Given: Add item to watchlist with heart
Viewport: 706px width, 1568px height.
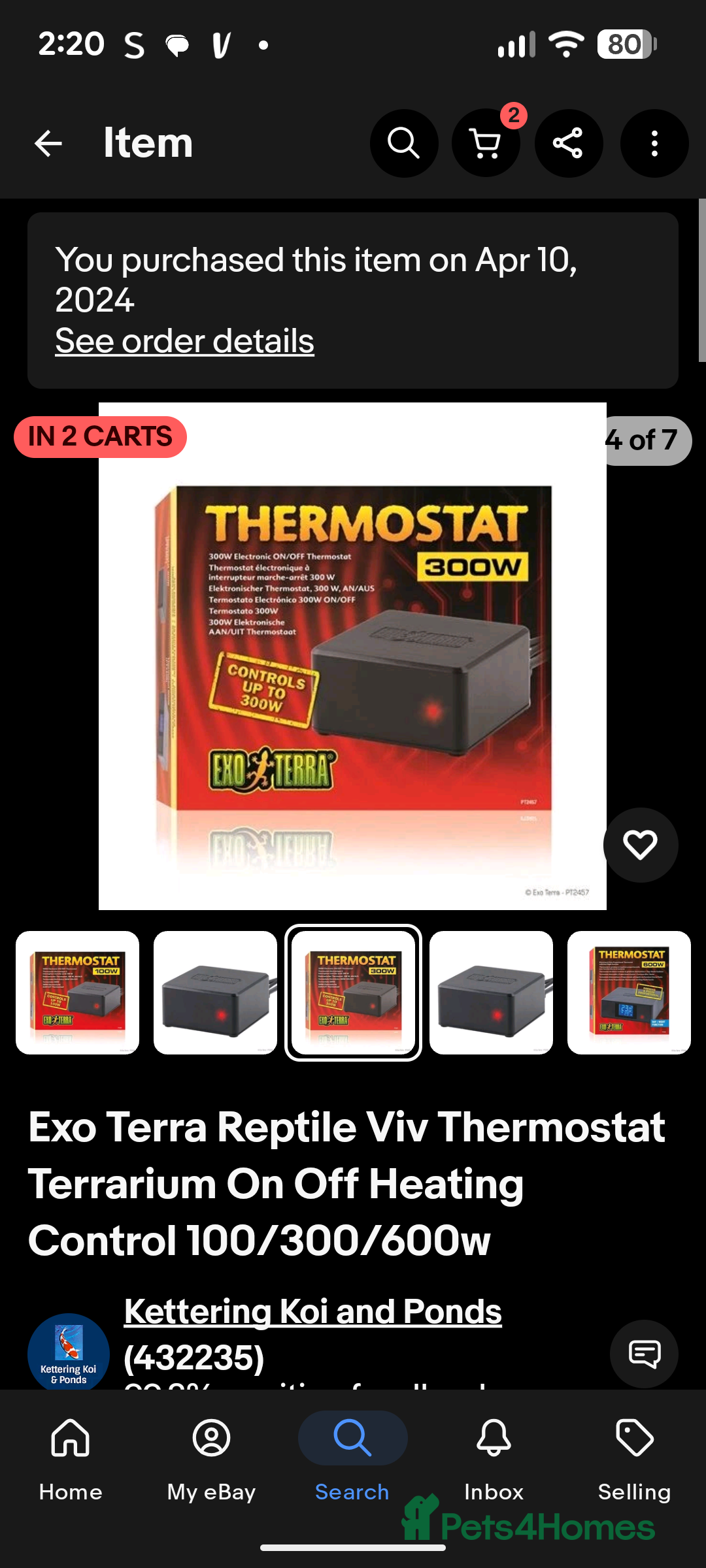Looking at the screenshot, I should [640, 845].
